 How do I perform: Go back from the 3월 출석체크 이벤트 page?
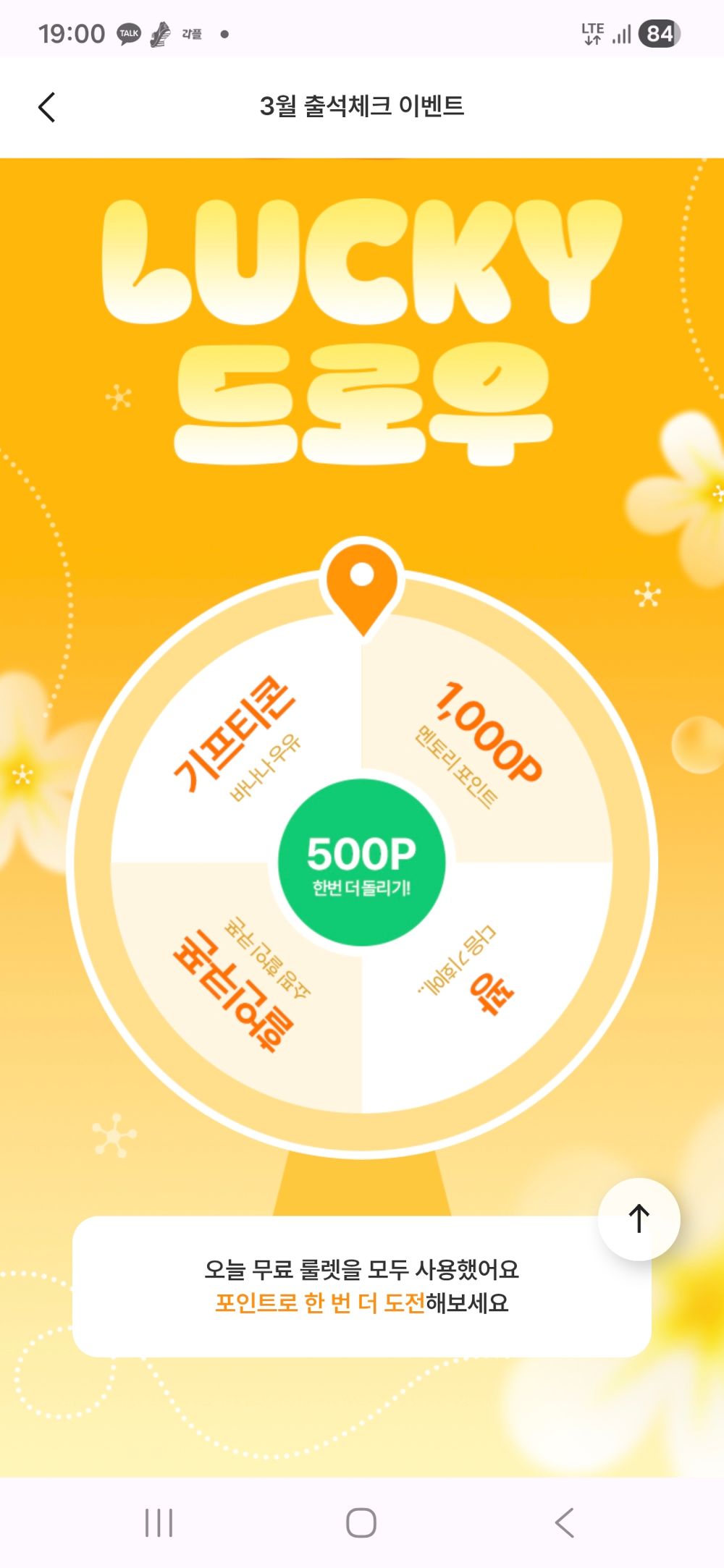(x=47, y=108)
